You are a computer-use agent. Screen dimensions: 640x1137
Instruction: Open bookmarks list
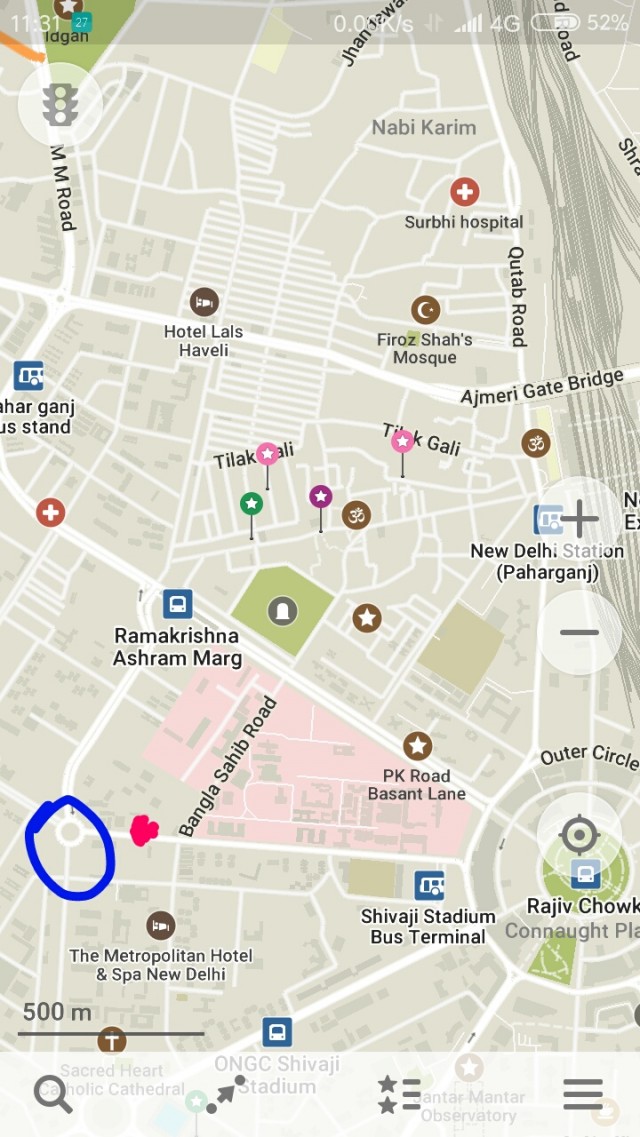(398, 1094)
